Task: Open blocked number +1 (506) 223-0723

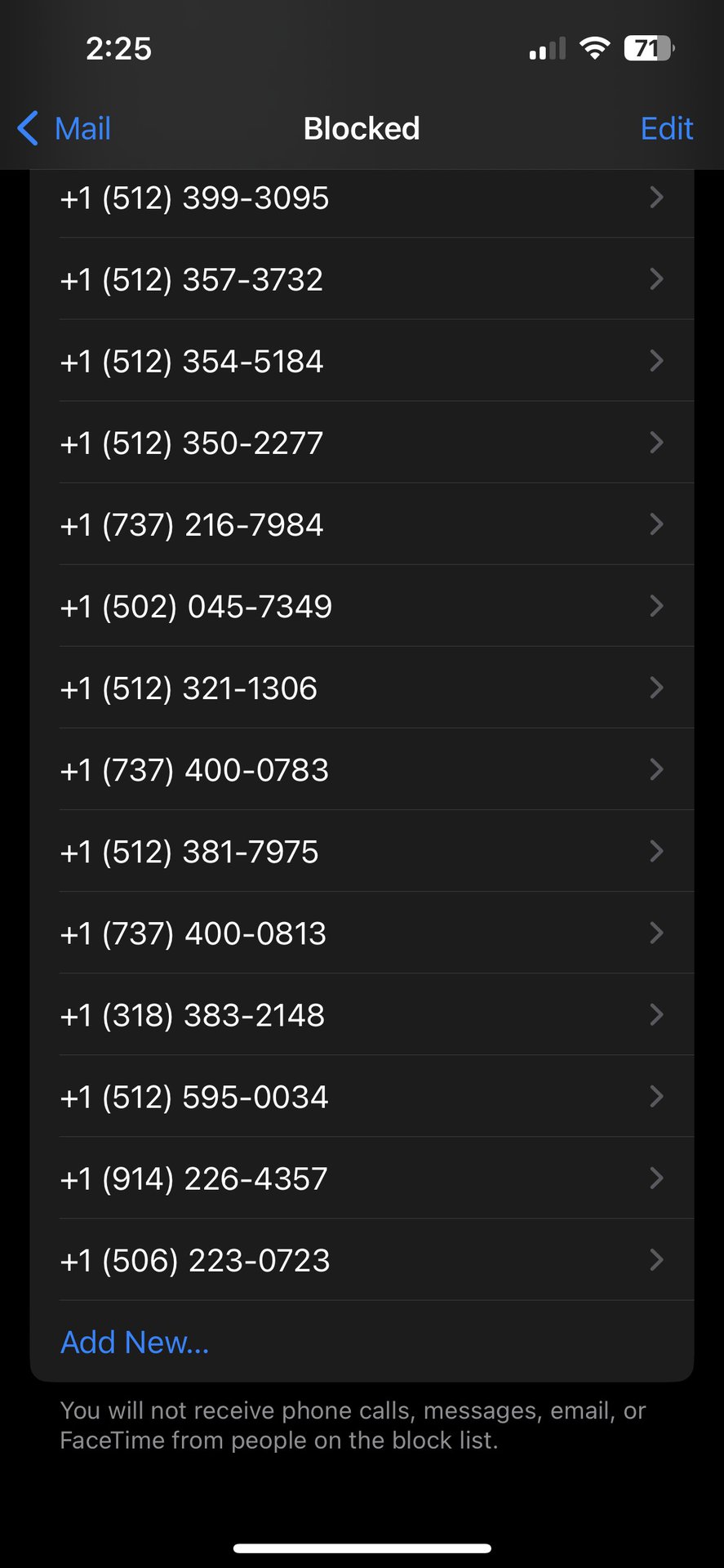Action: [362, 1259]
